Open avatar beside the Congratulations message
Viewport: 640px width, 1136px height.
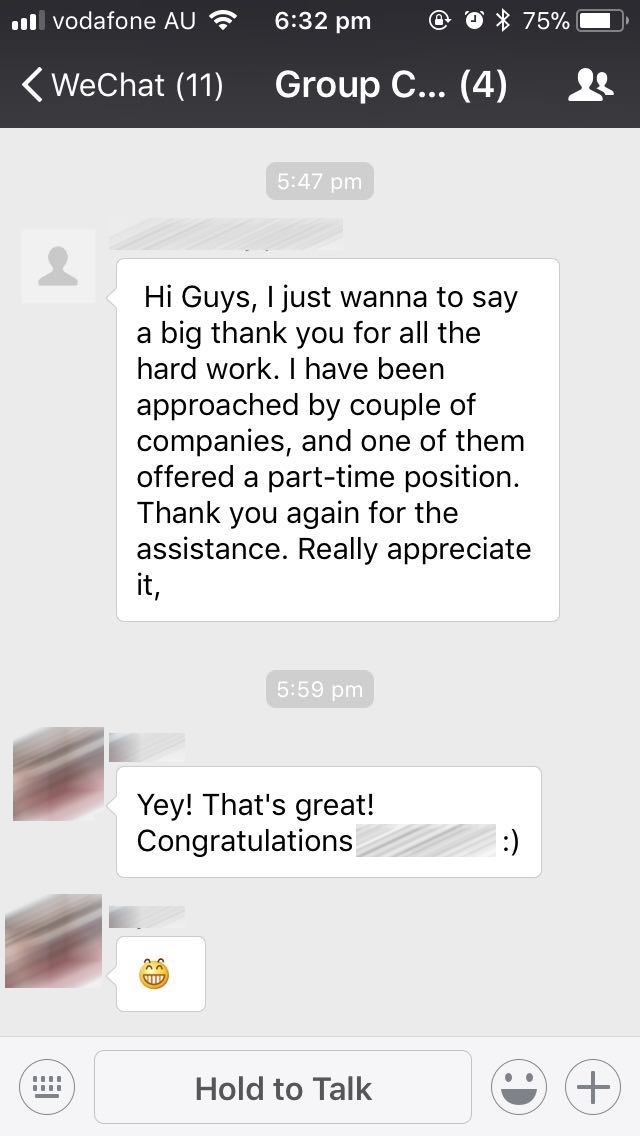(x=59, y=774)
